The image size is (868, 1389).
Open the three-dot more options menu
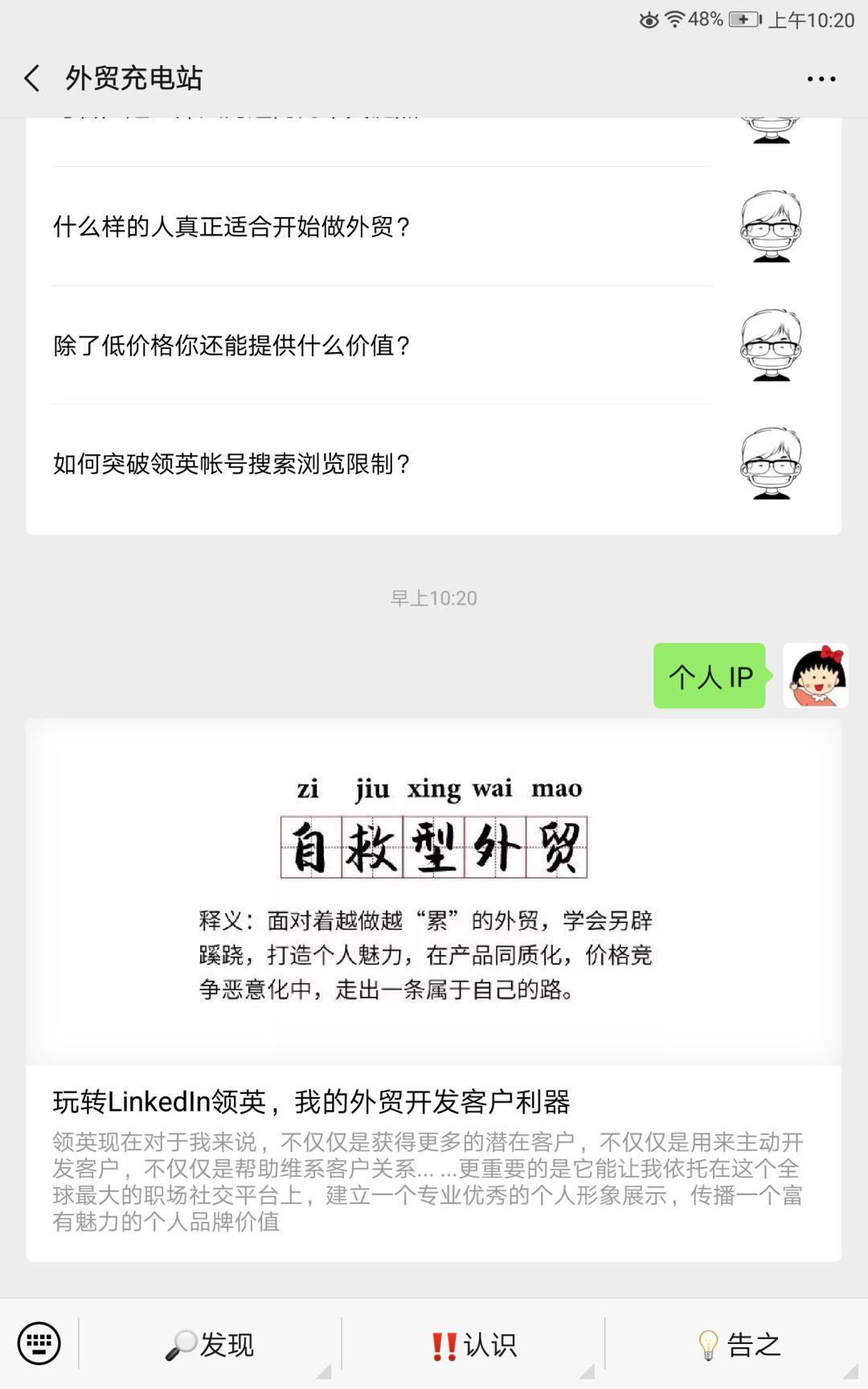coord(821,78)
